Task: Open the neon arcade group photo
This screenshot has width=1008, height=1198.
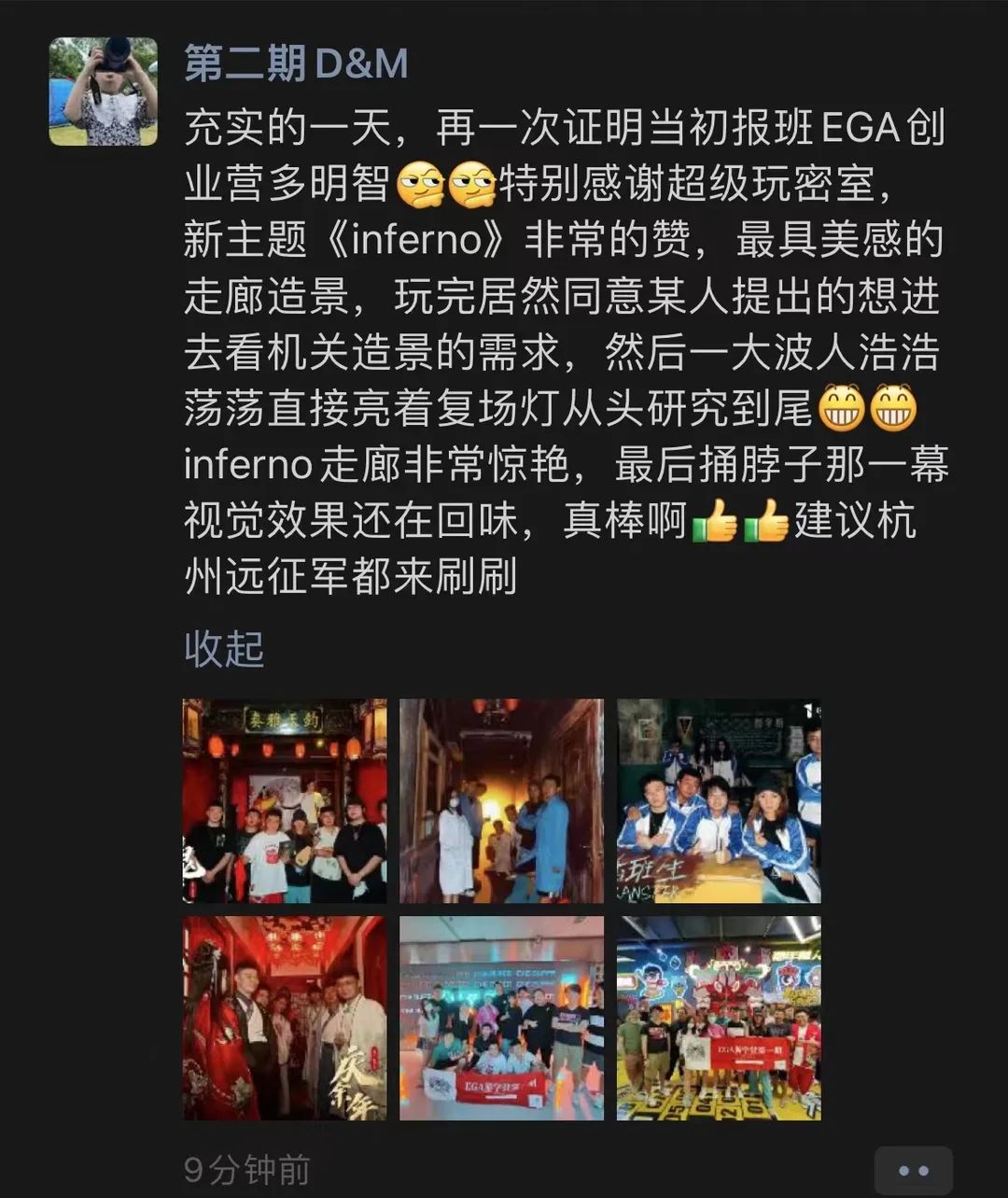Action: [719, 1018]
